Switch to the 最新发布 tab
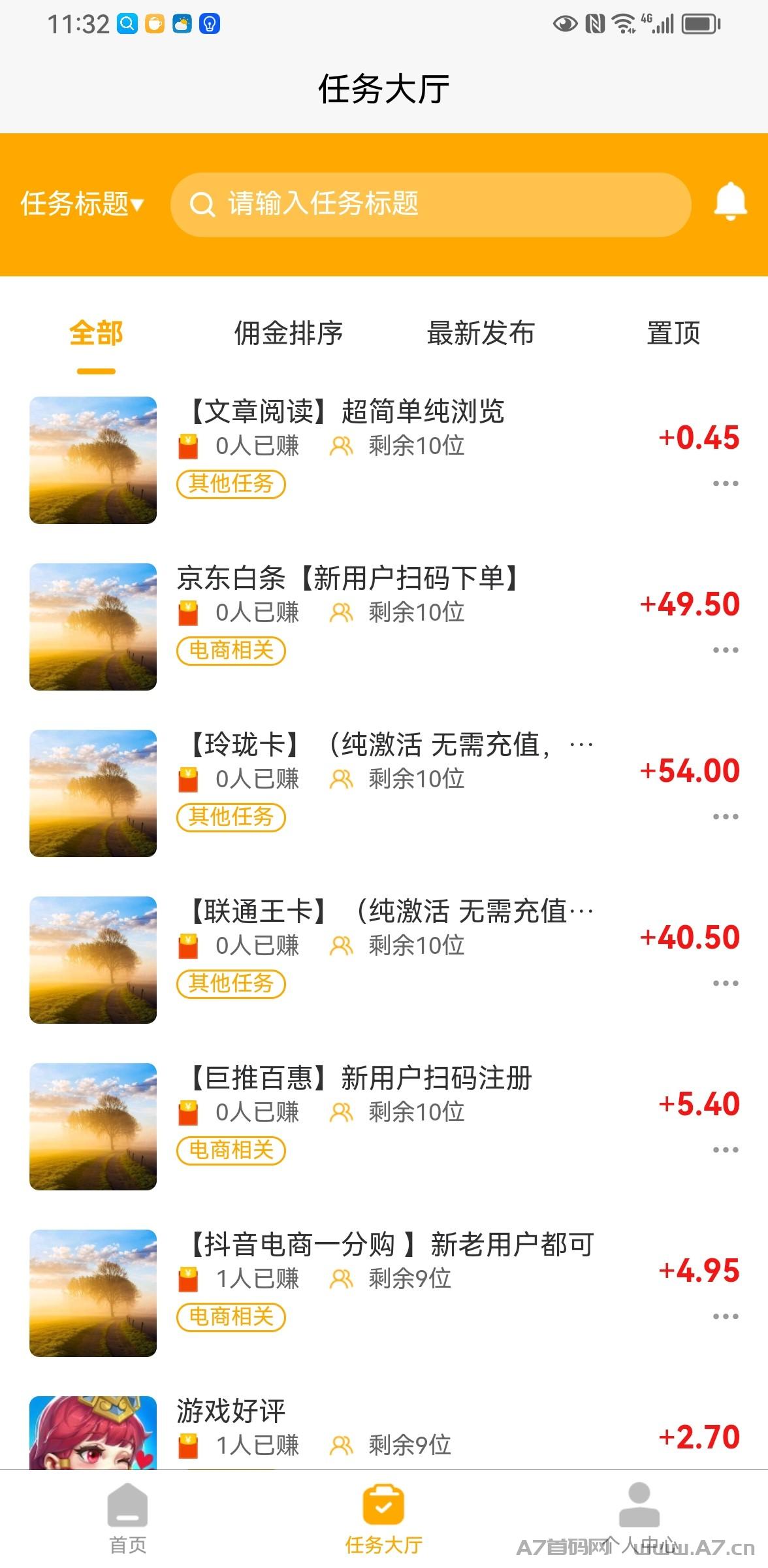The width and height of the screenshot is (768, 1568). click(480, 333)
